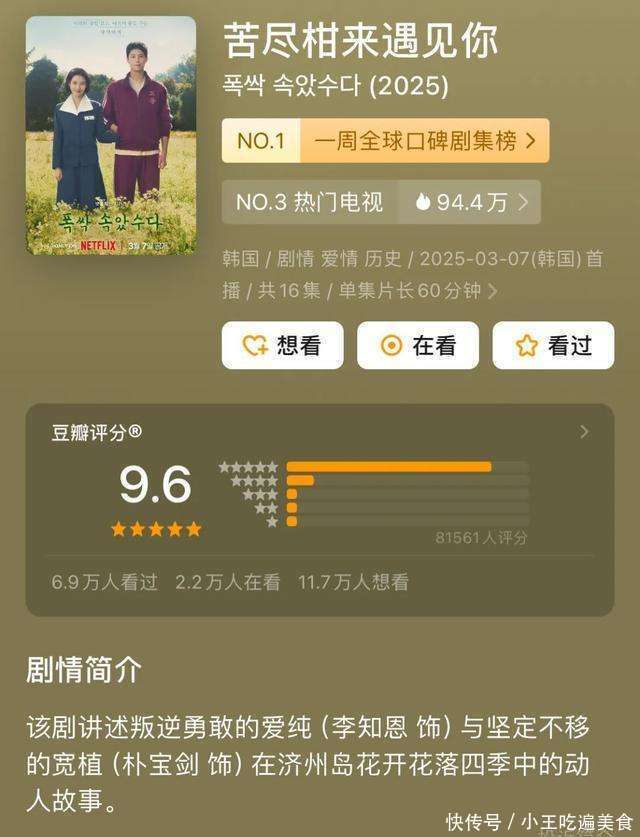View the 94.4万 popularity details
The image size is (640, 837).
point(470,202)
